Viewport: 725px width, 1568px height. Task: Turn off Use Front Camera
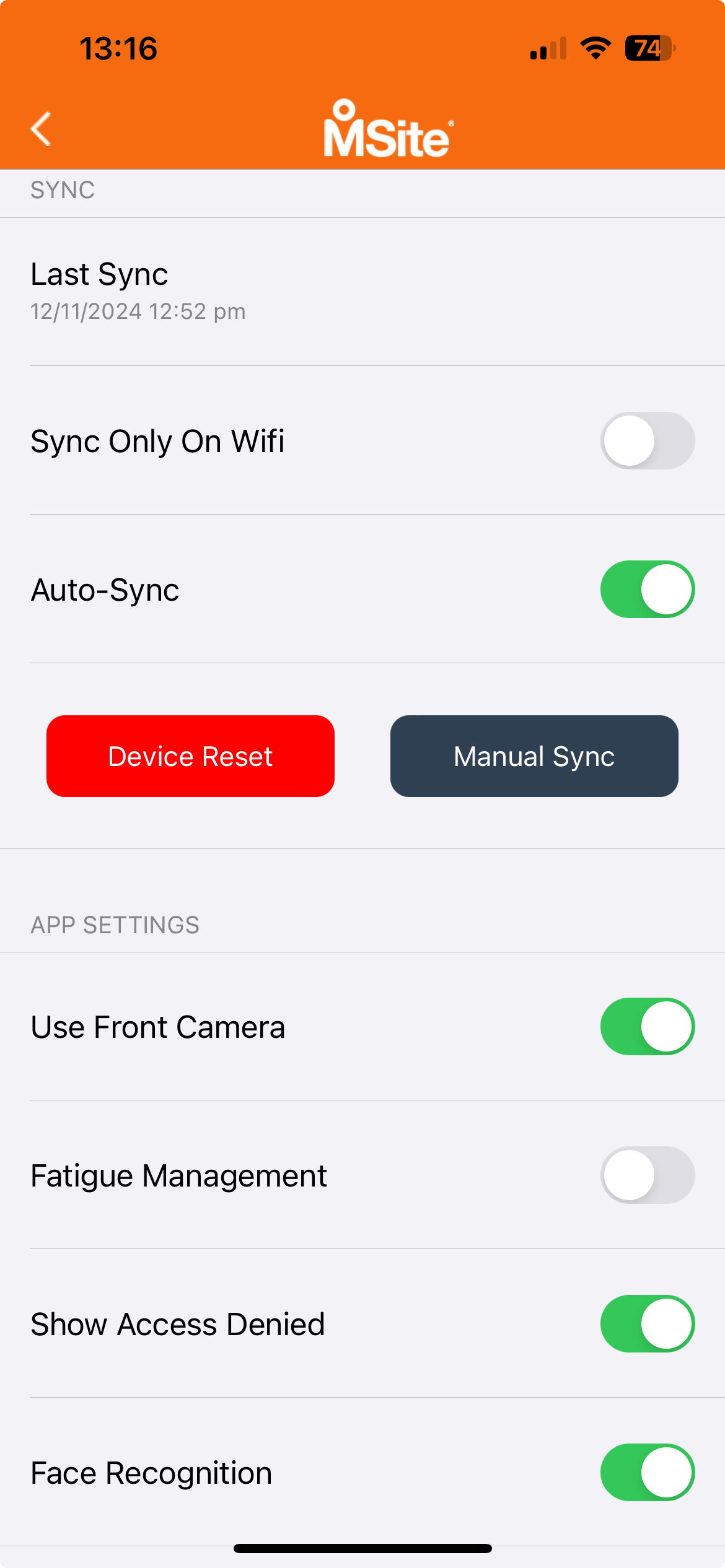647,1026
